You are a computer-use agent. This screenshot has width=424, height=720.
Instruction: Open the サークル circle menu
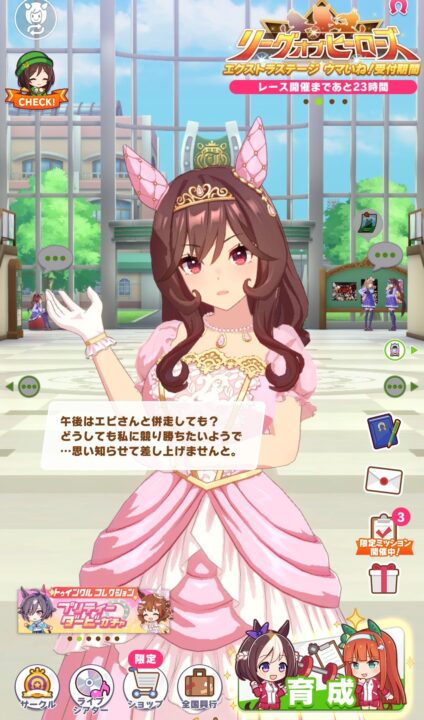point(38,687)
